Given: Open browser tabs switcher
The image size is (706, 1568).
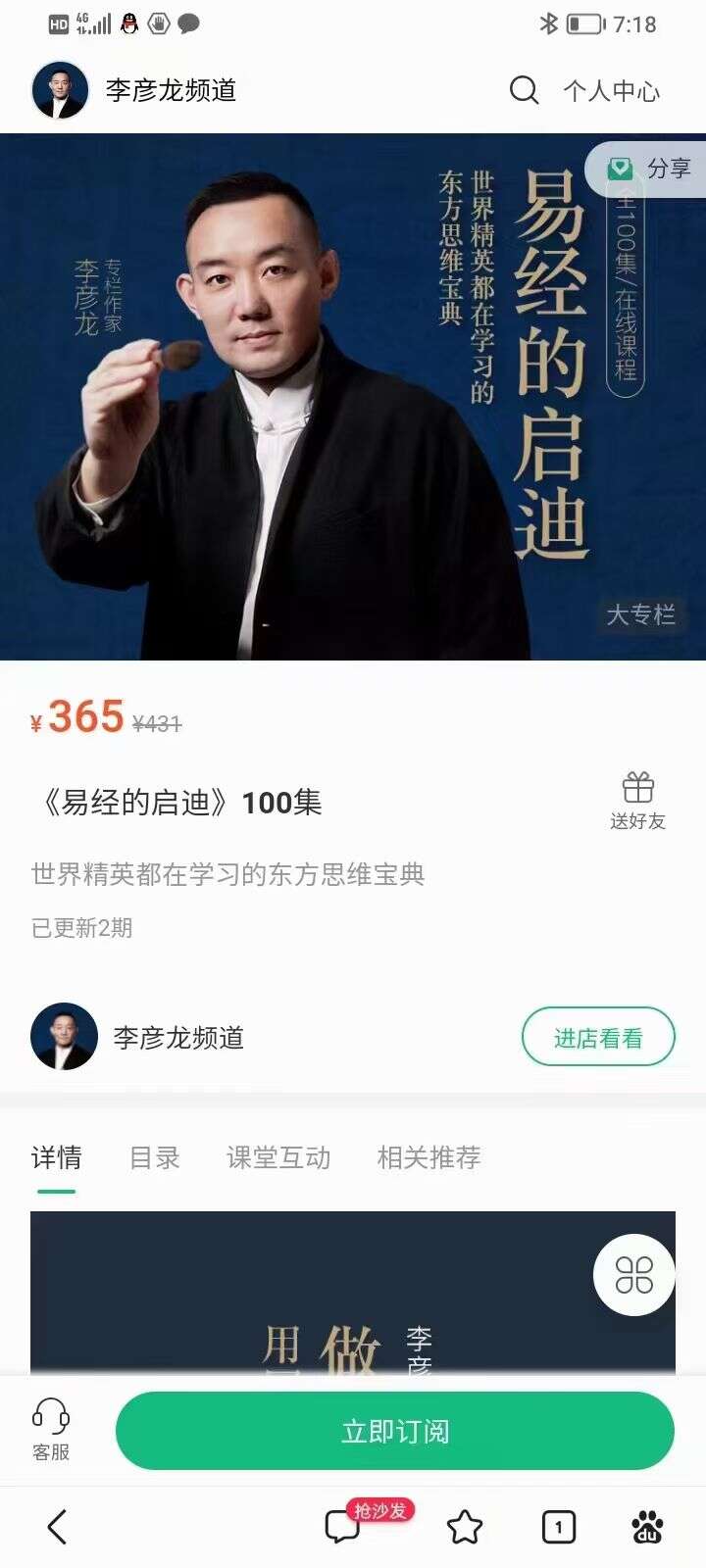Looking at the screenshot, I should 558,1526.
